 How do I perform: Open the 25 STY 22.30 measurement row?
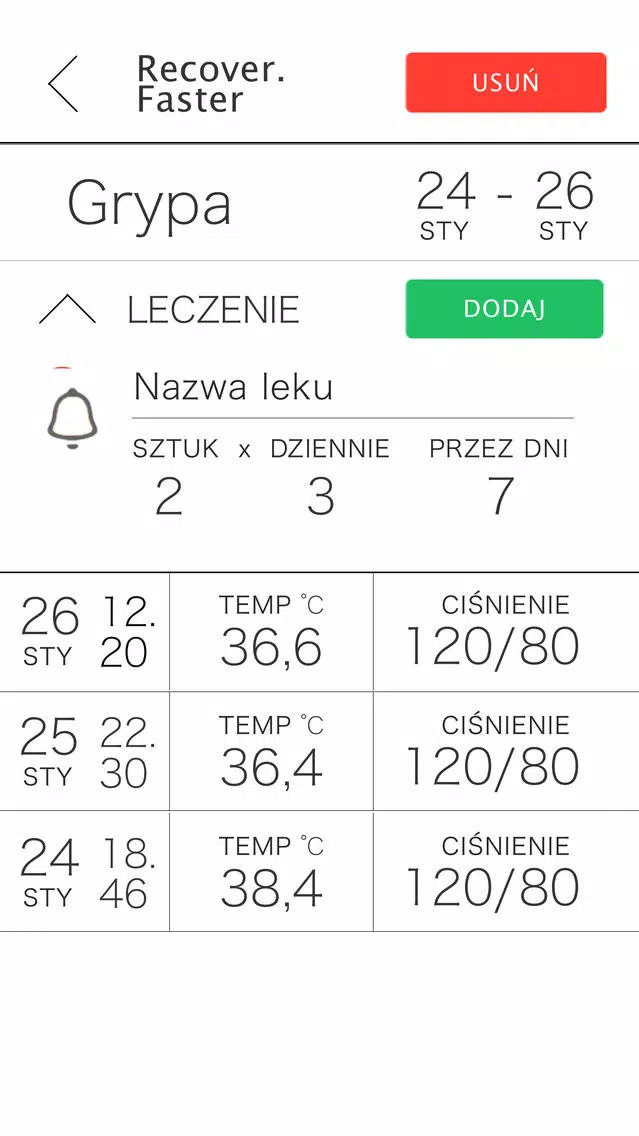point(320,751)
